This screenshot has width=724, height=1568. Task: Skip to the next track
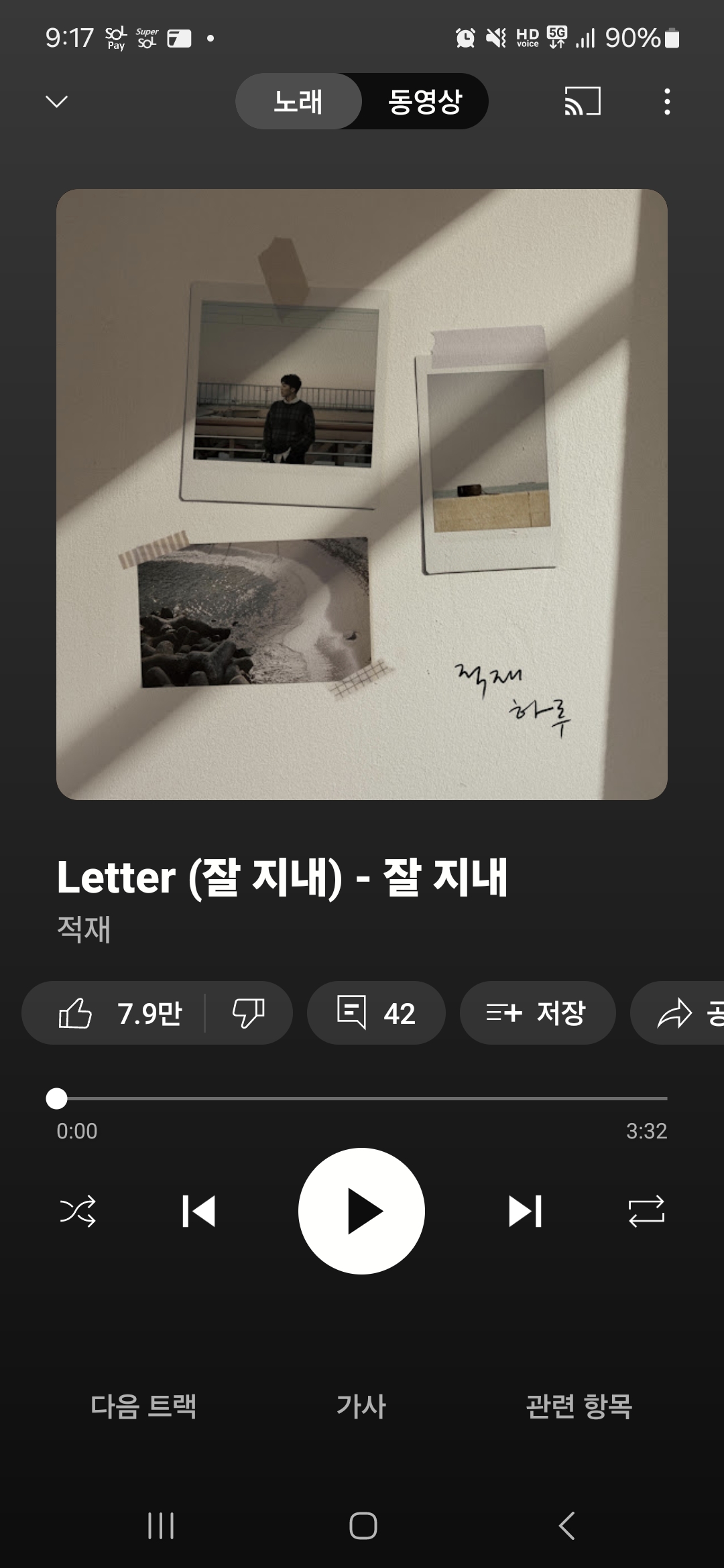point(525,1211)
